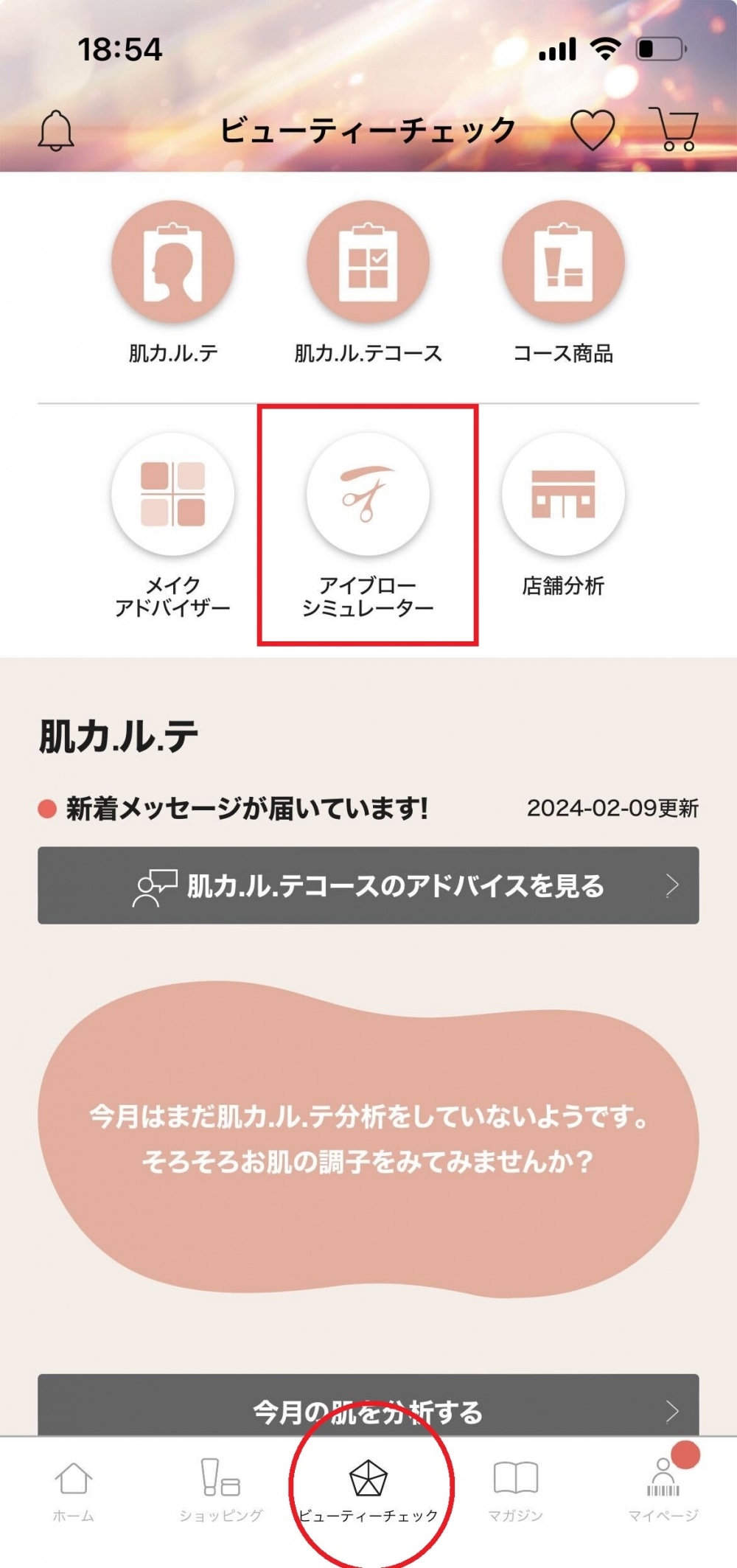Open コース商品 course products

point(563,263)
